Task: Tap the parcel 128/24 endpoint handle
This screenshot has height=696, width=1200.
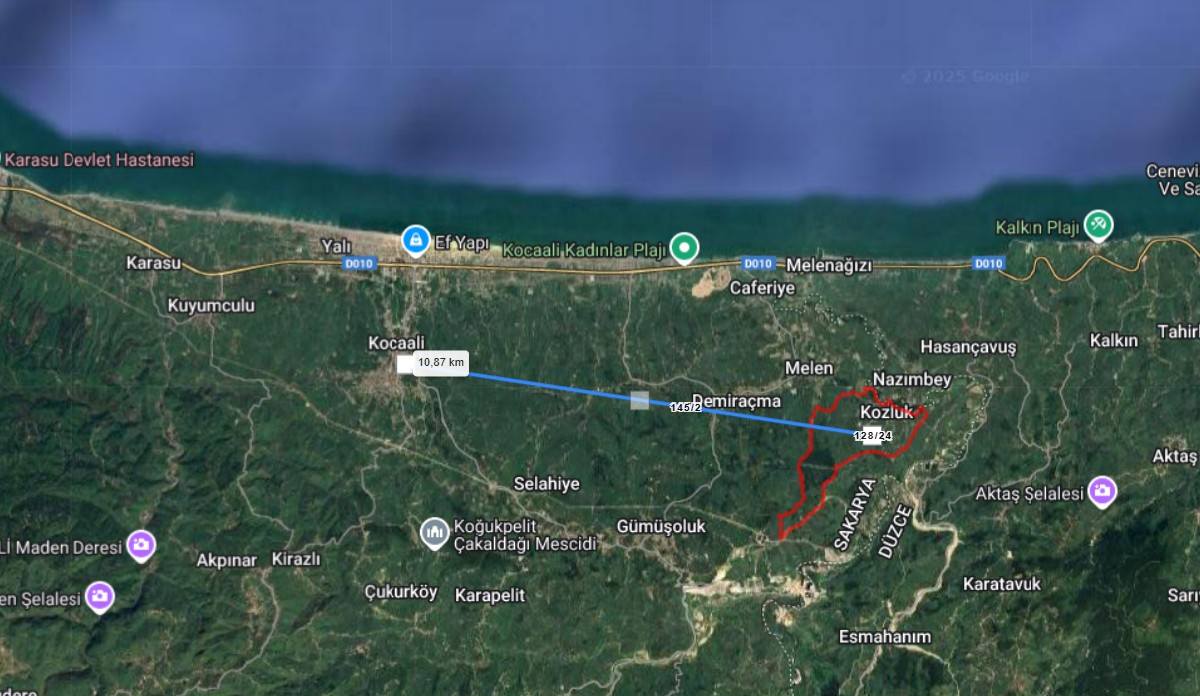Action: click(872, 435)
